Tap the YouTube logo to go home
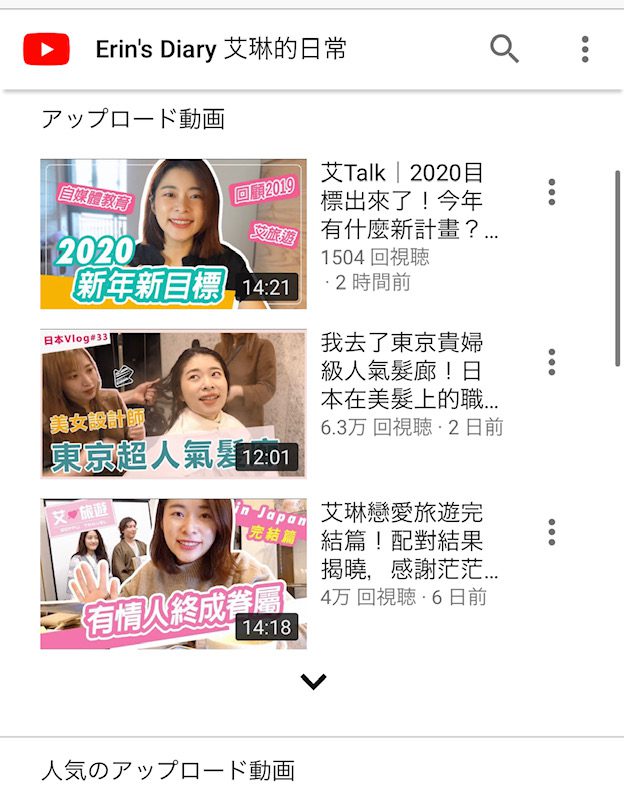624x790 pixels. click(46, 49)
